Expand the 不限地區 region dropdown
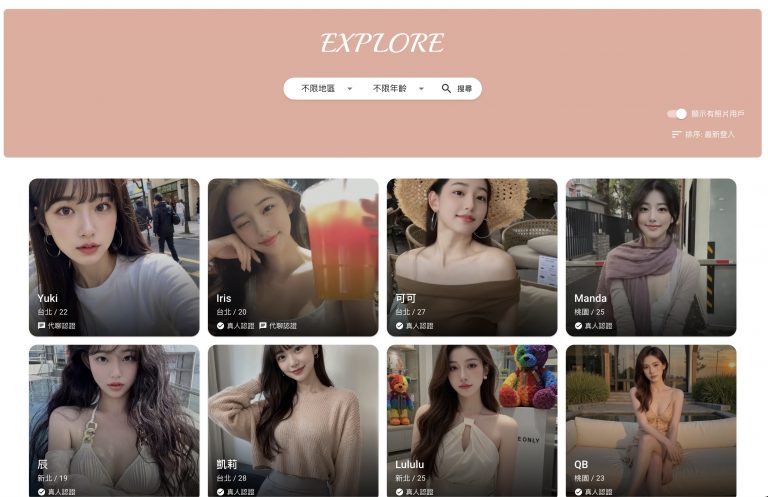 click(x=326, y=89)
